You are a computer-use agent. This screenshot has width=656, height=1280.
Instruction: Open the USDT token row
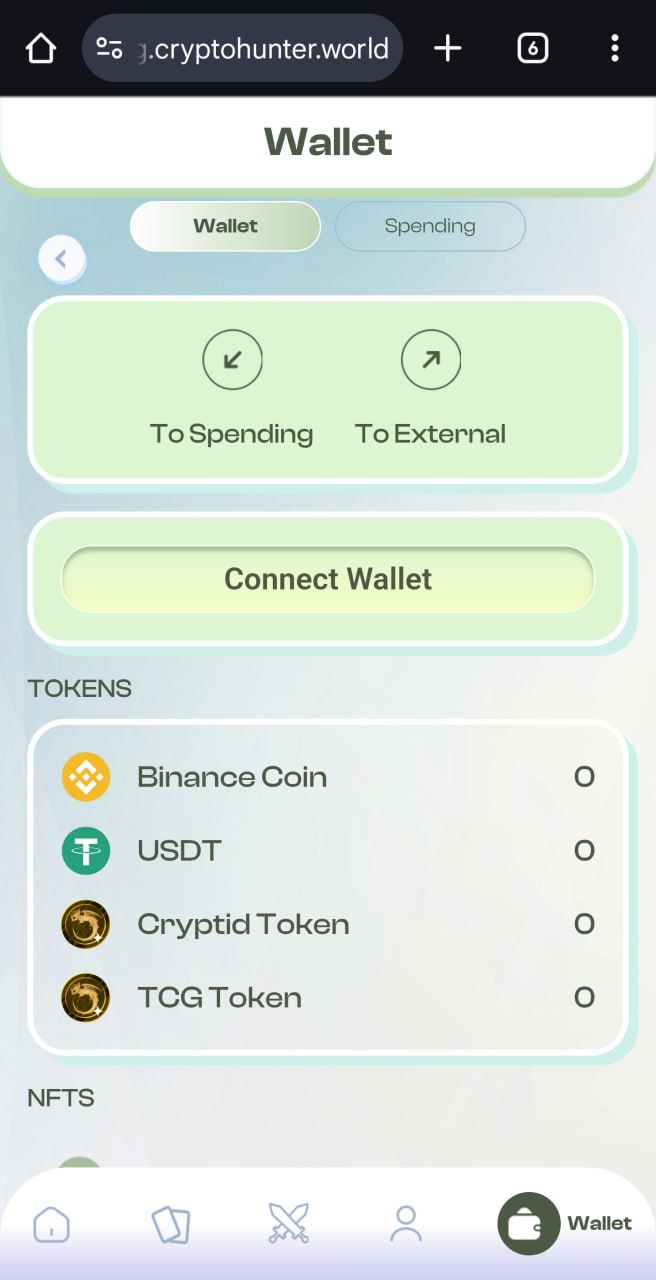(328, 851)
